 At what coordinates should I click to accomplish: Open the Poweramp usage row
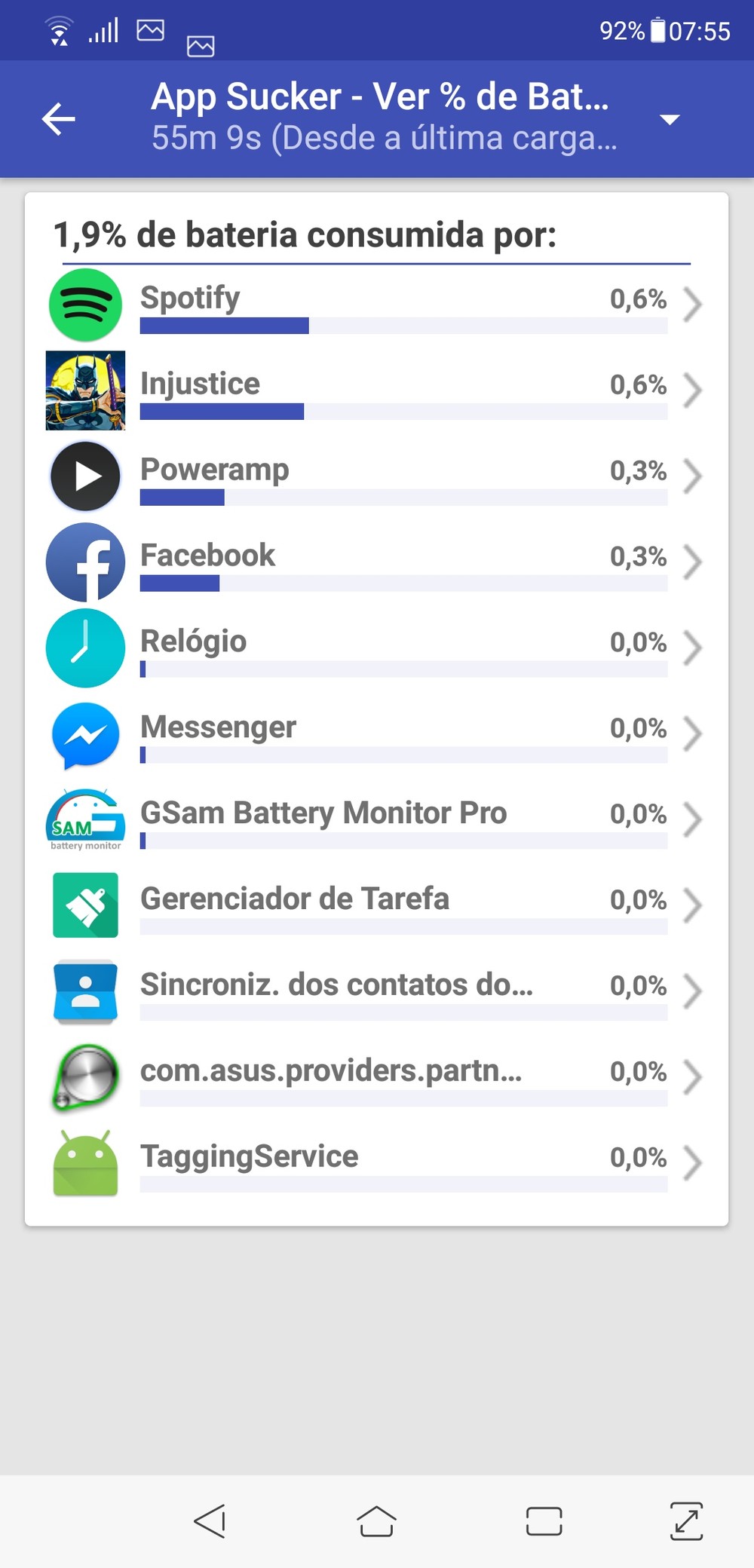click(377, 476)
